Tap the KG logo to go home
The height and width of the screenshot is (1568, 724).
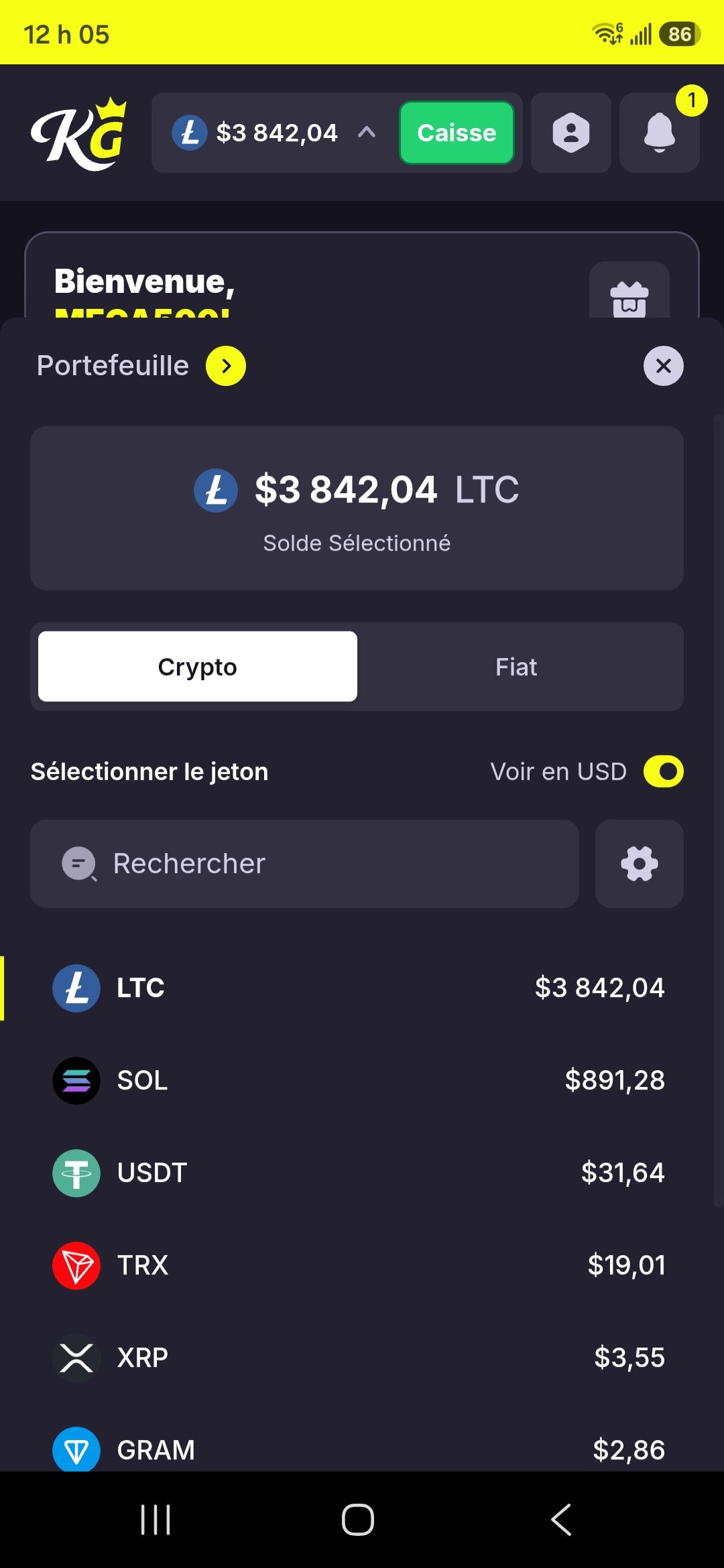[79, 133]
